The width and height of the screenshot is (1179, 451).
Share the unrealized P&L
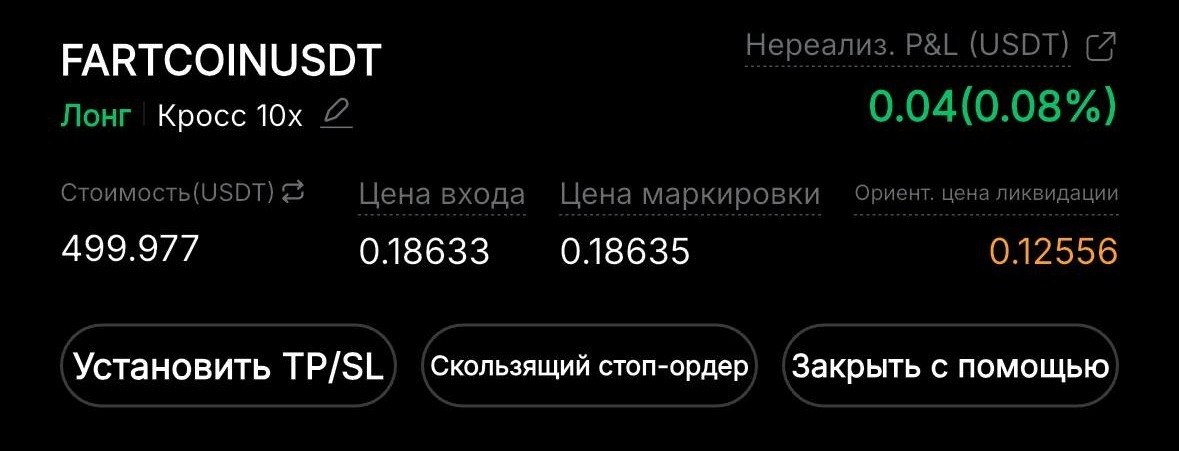[x=1100, y=46]
